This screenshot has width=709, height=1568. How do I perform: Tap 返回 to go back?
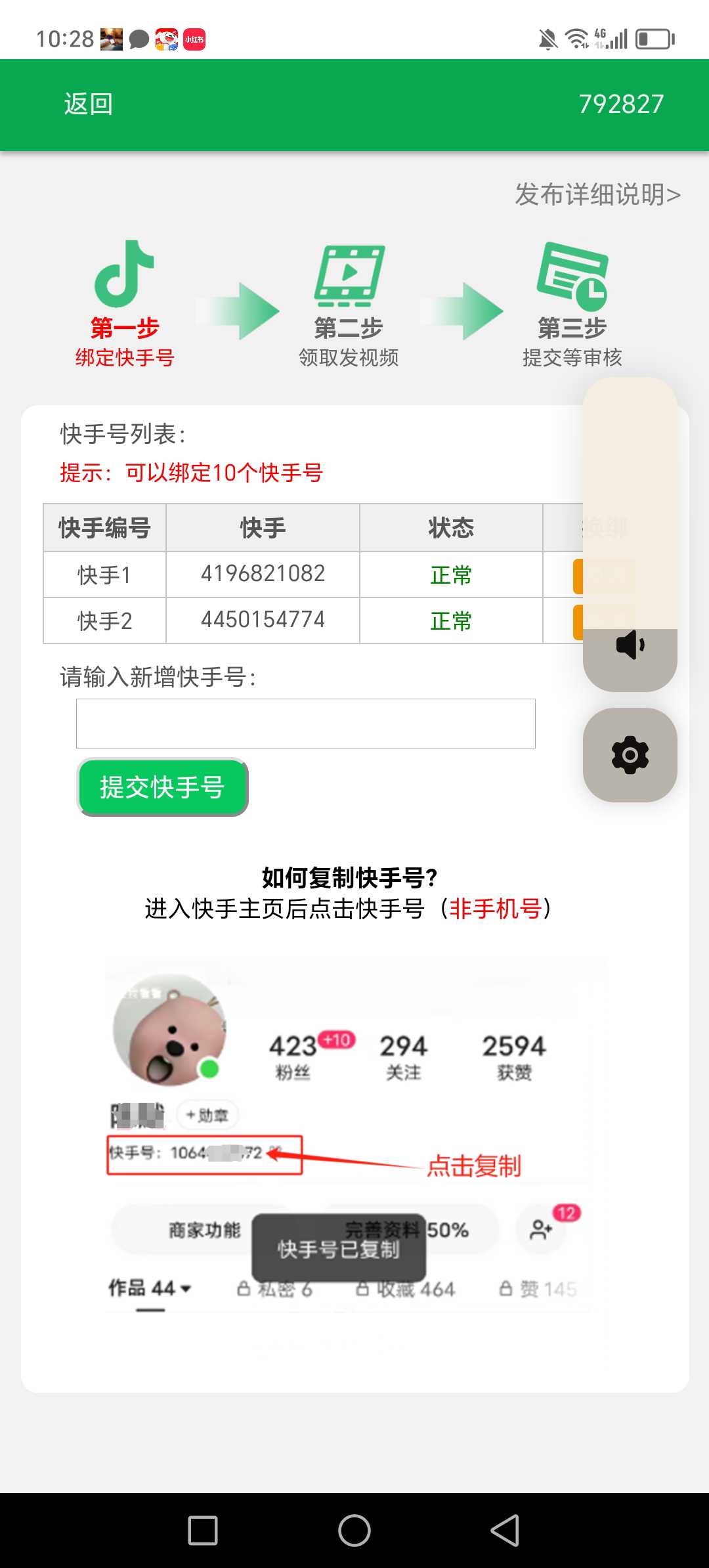89,104
